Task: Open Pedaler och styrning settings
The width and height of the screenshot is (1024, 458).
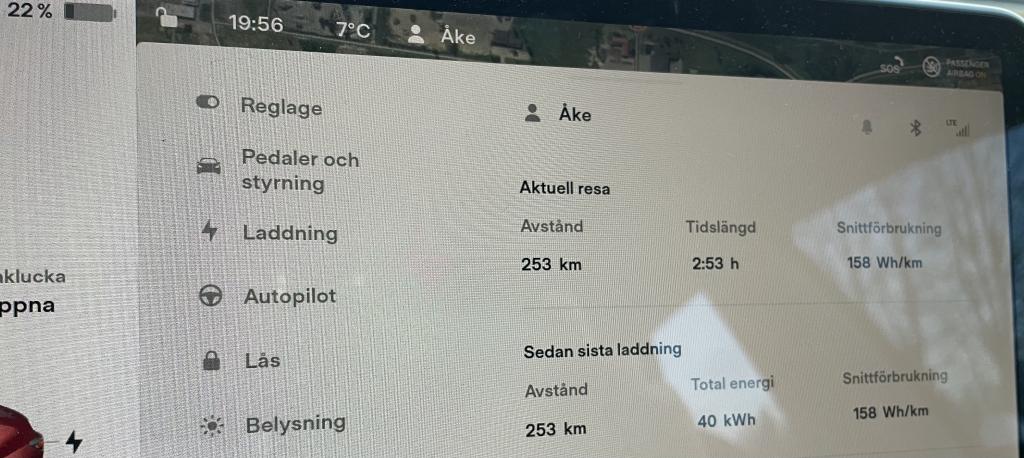Action: 280,171
